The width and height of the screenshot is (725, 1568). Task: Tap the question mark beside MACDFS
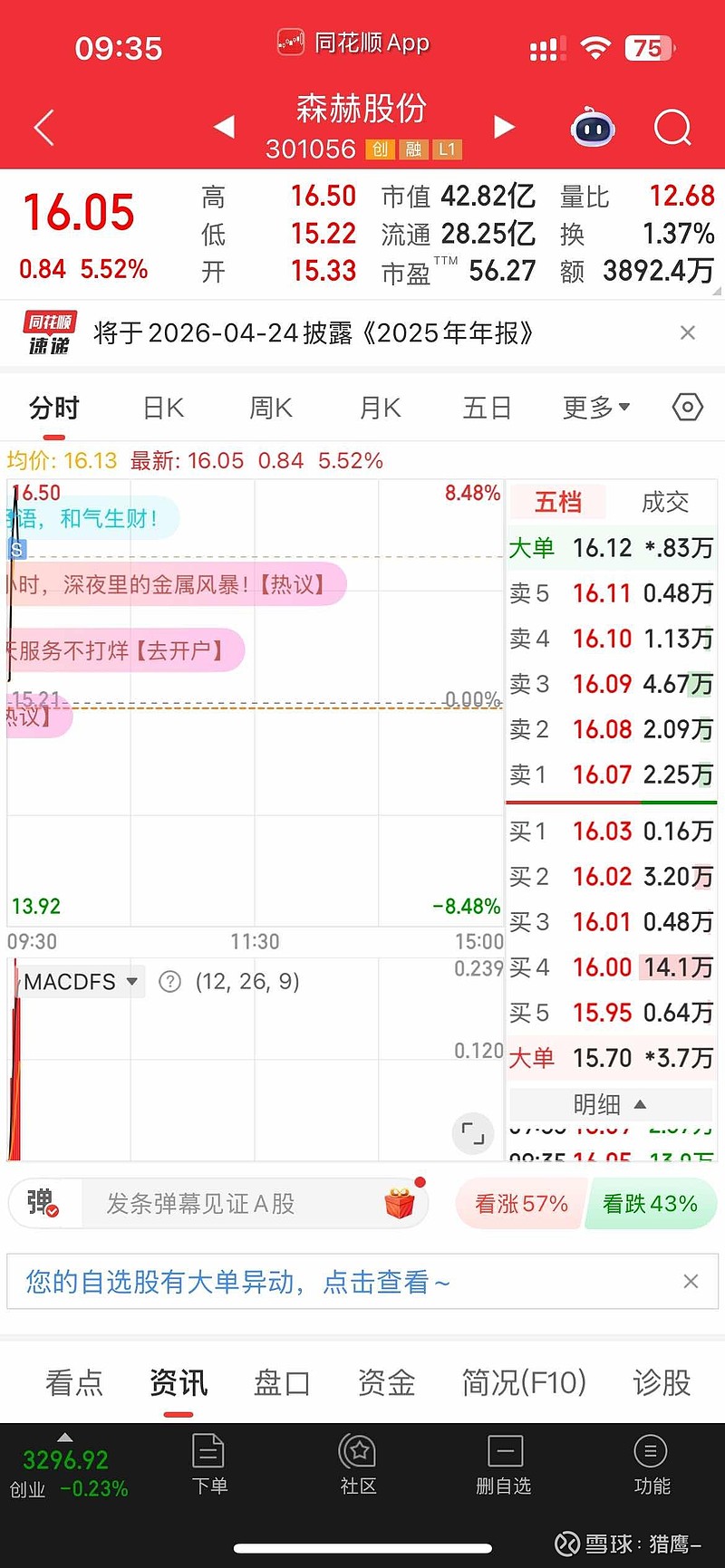coord(169,981)
